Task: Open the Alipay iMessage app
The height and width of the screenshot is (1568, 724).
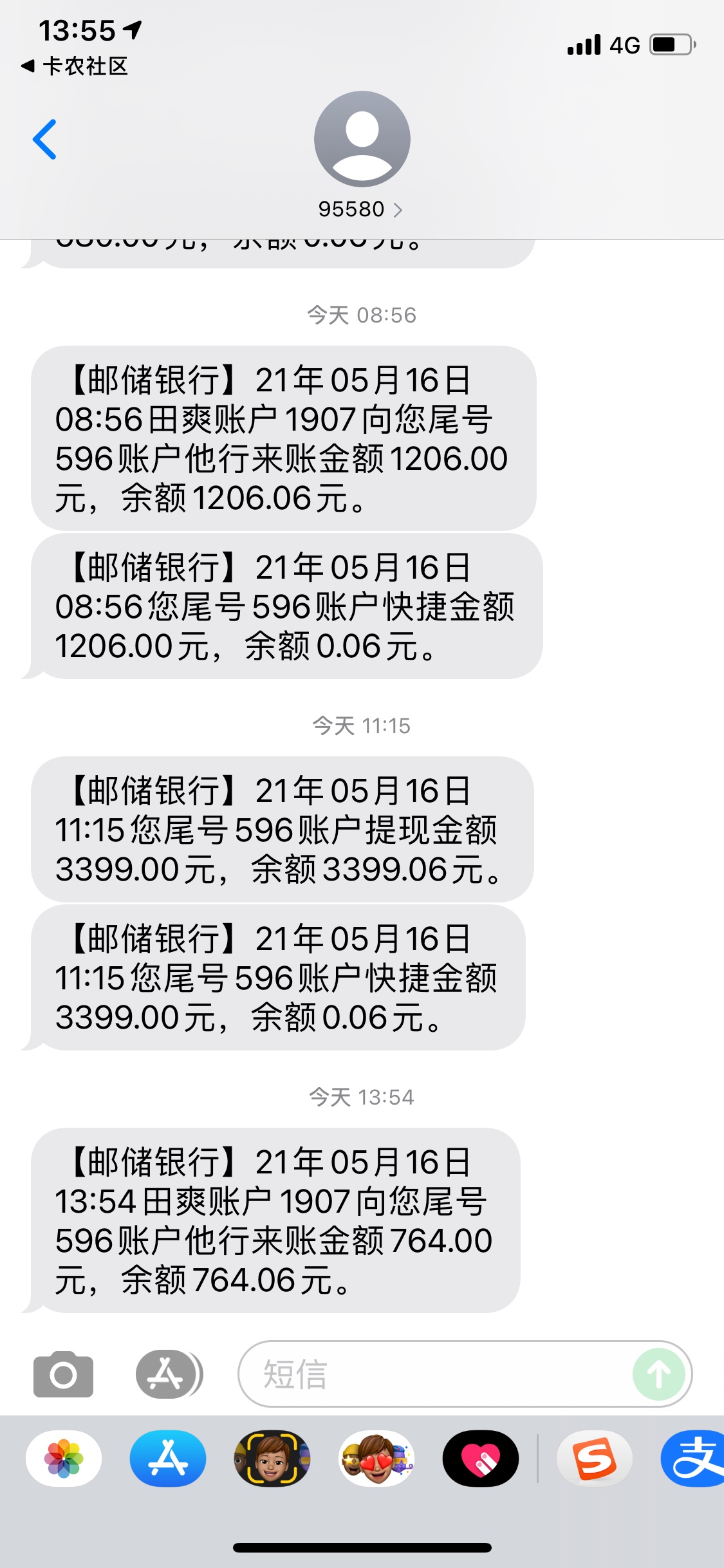Action: 692,1458
